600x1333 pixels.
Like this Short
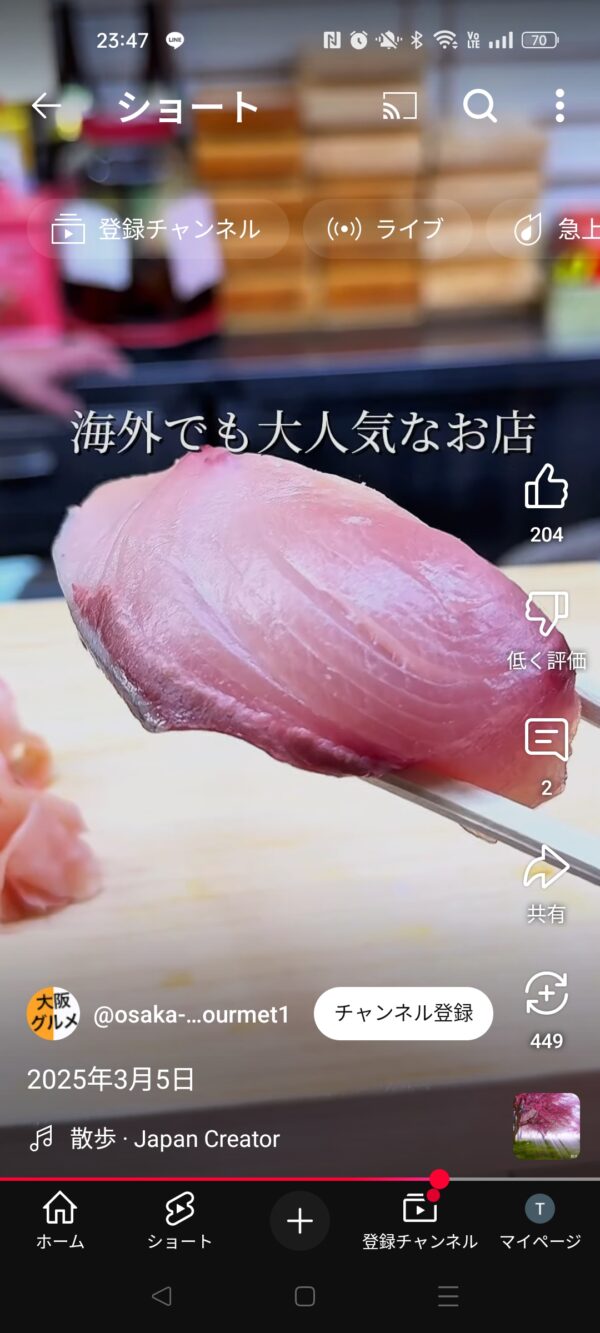pyautogui.click(x=546, y=488)
